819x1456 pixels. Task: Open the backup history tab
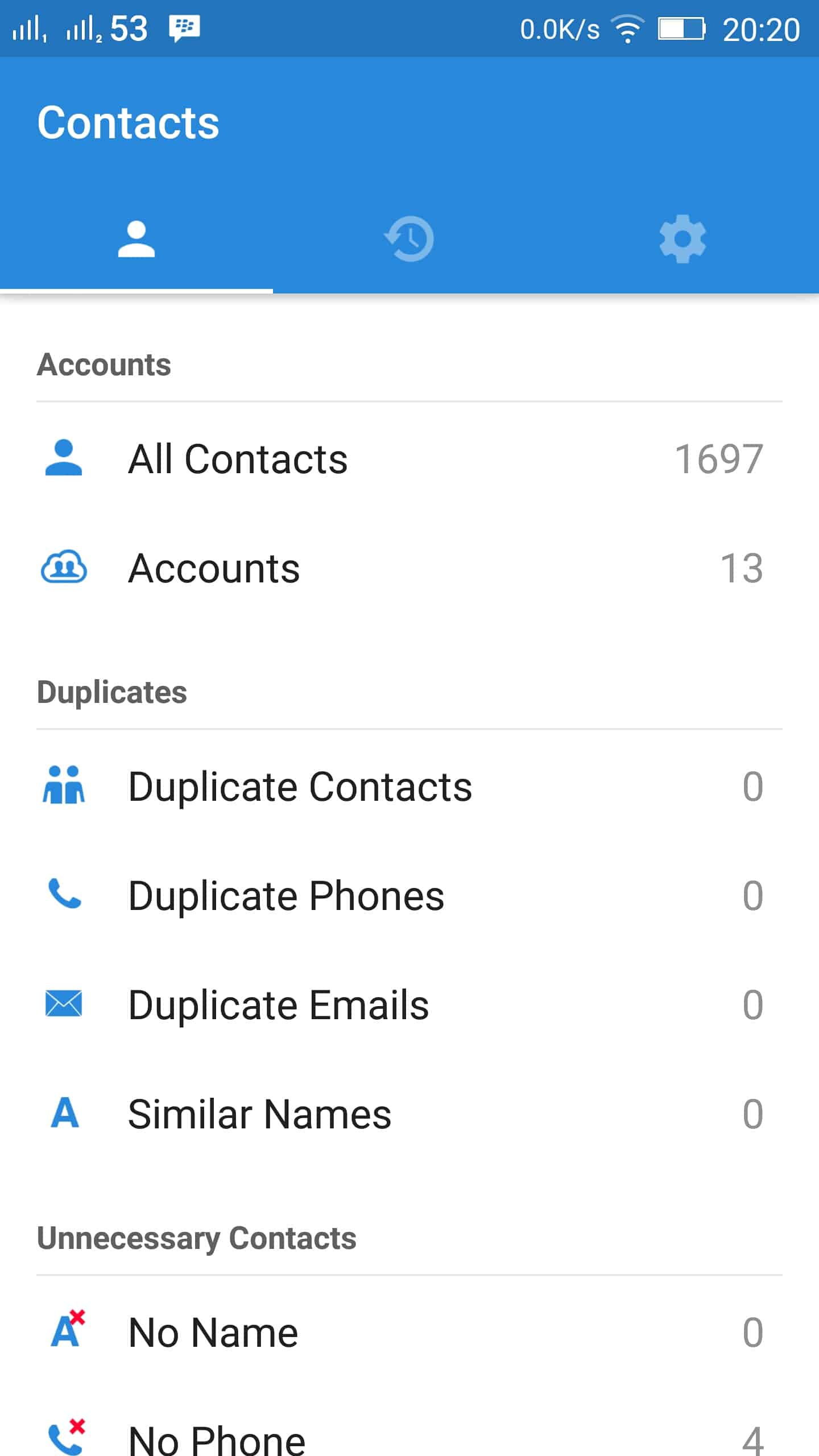(409, 239)
